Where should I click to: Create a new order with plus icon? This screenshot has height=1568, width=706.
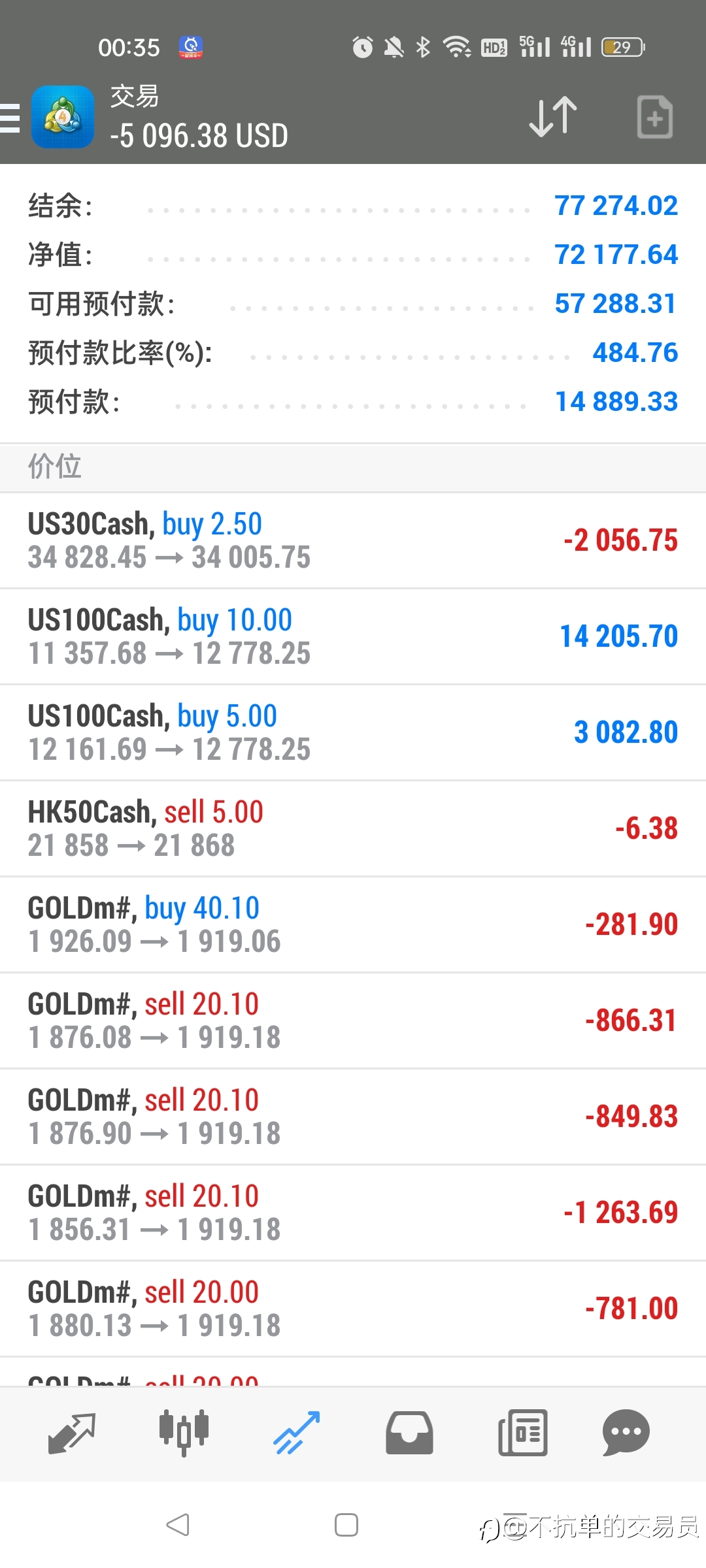(x=654, y=117)
